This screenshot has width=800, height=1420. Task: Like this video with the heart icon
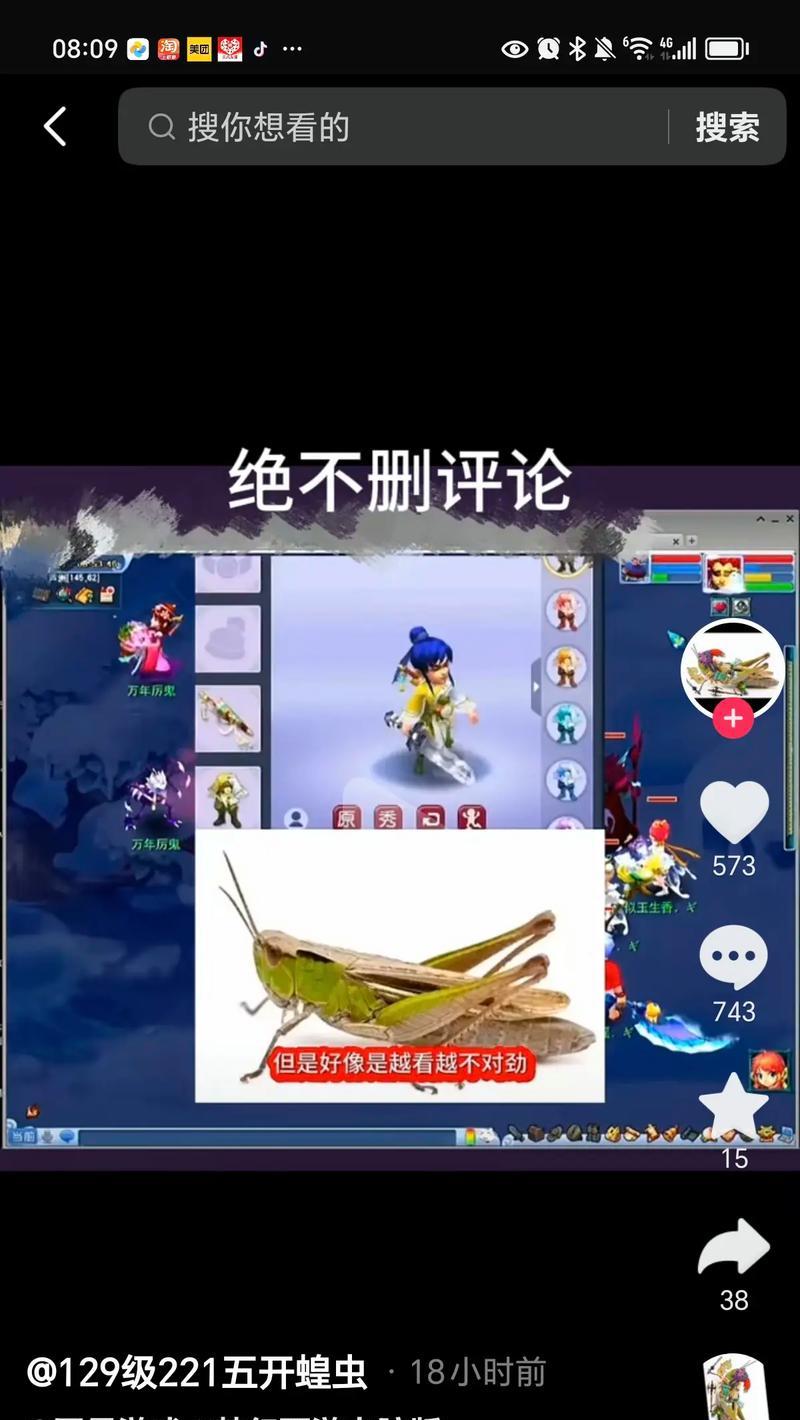[733, 810]
